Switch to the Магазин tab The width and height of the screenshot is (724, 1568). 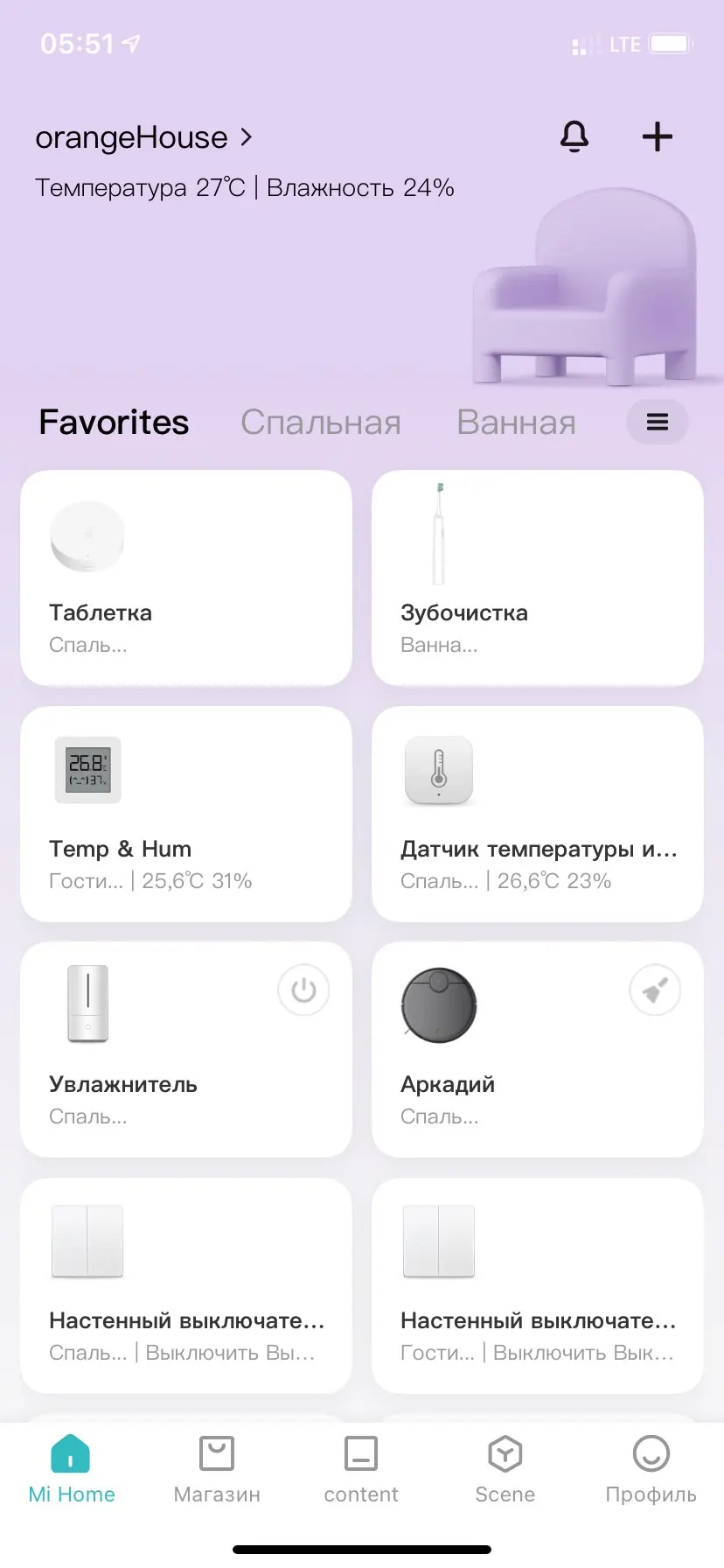coord(217,1470)
